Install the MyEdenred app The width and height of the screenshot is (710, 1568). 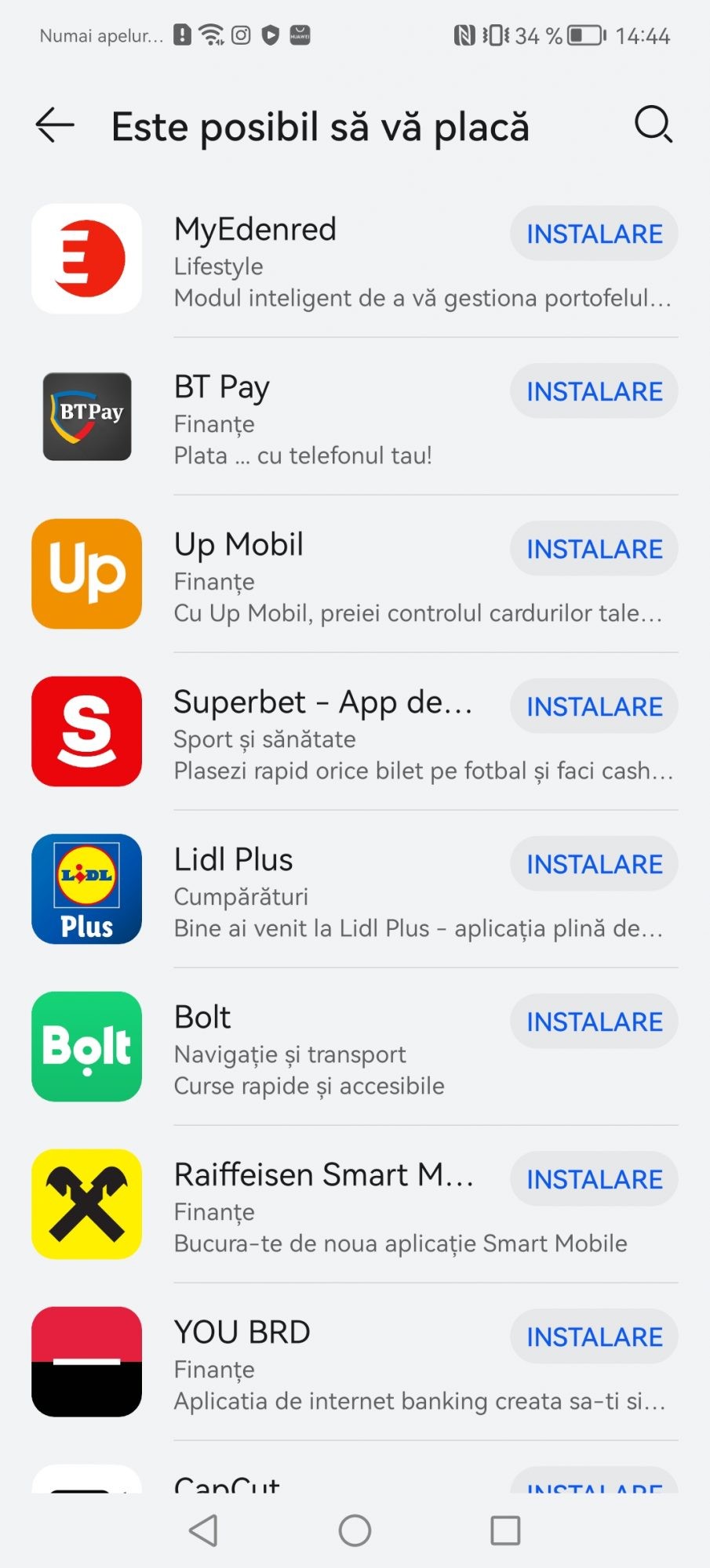[x=594, y=234]
